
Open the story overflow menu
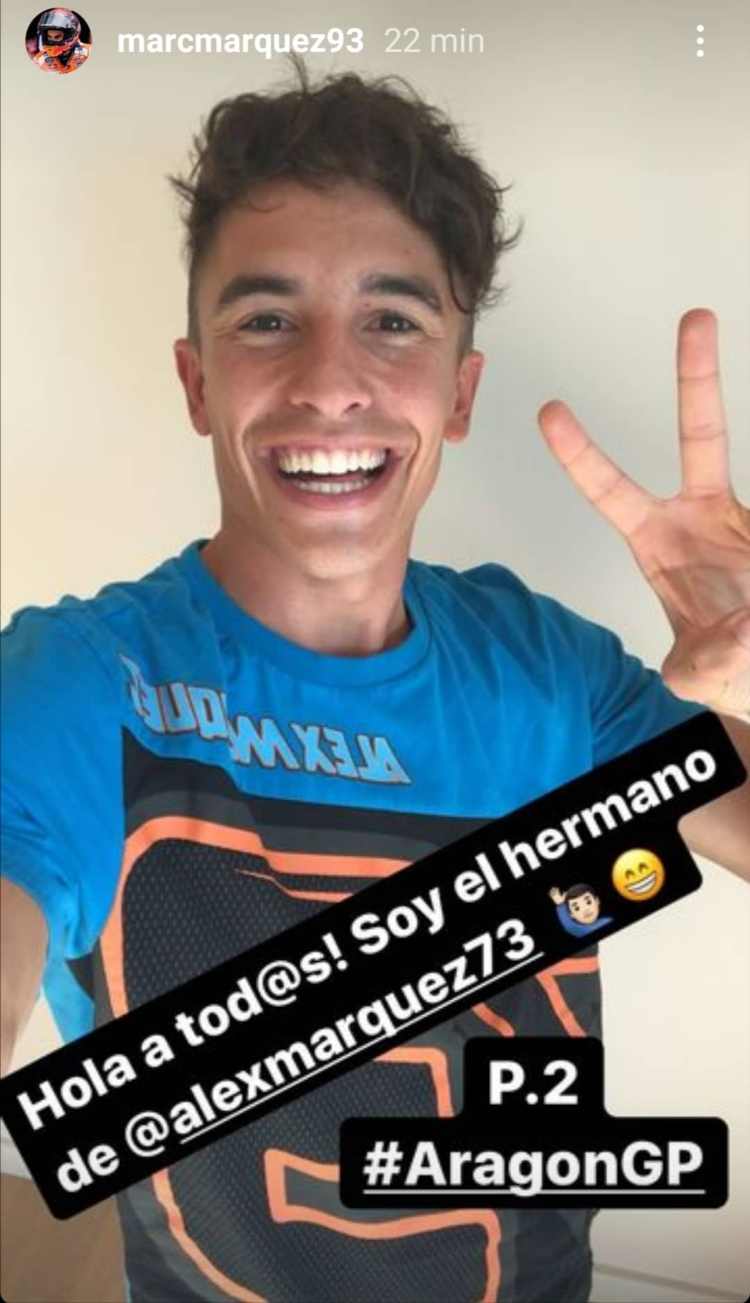click(x=699, y=41)
